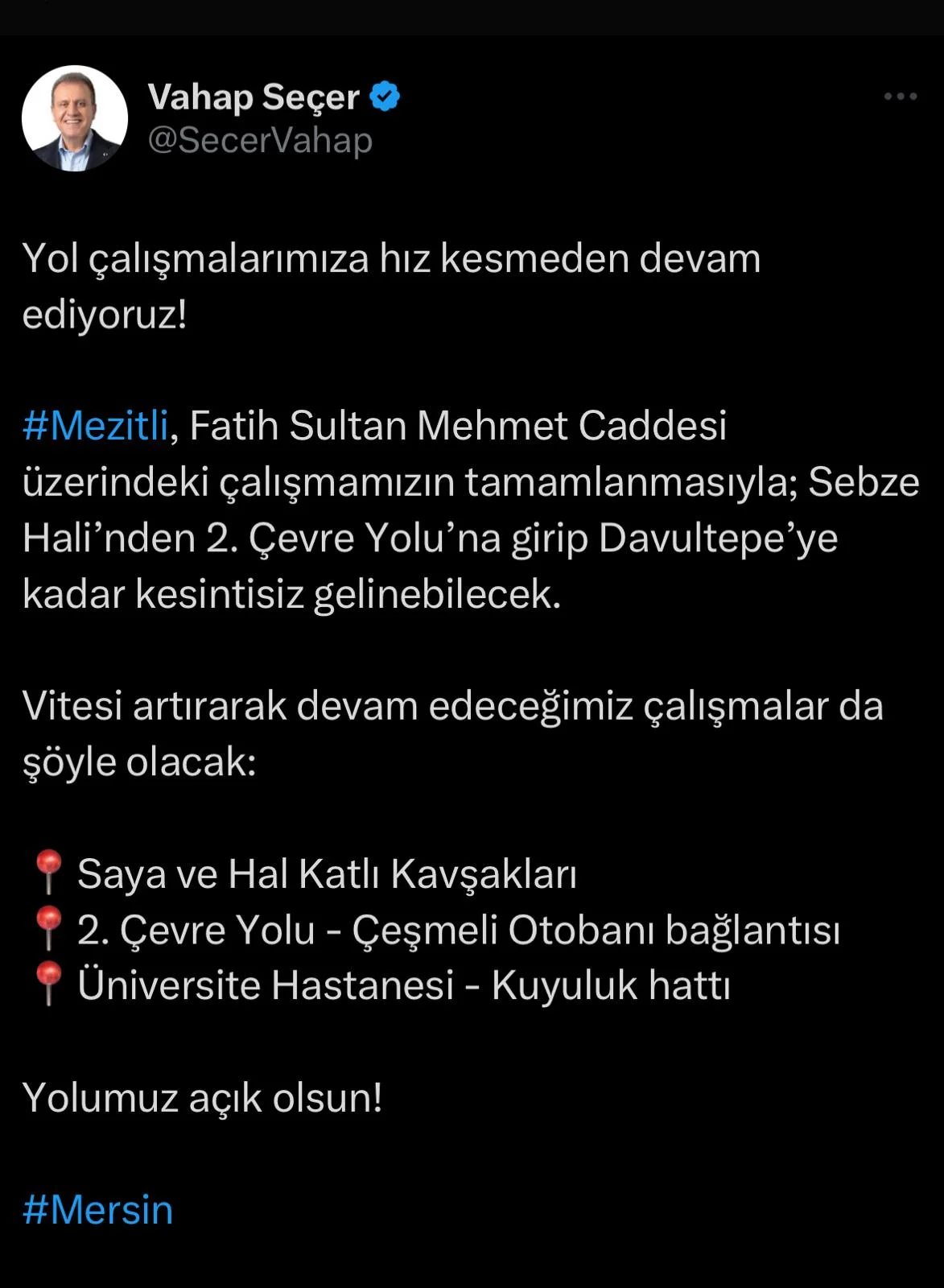
Task: Select the avatar thumbnail at top left
Action: (76, 117)
